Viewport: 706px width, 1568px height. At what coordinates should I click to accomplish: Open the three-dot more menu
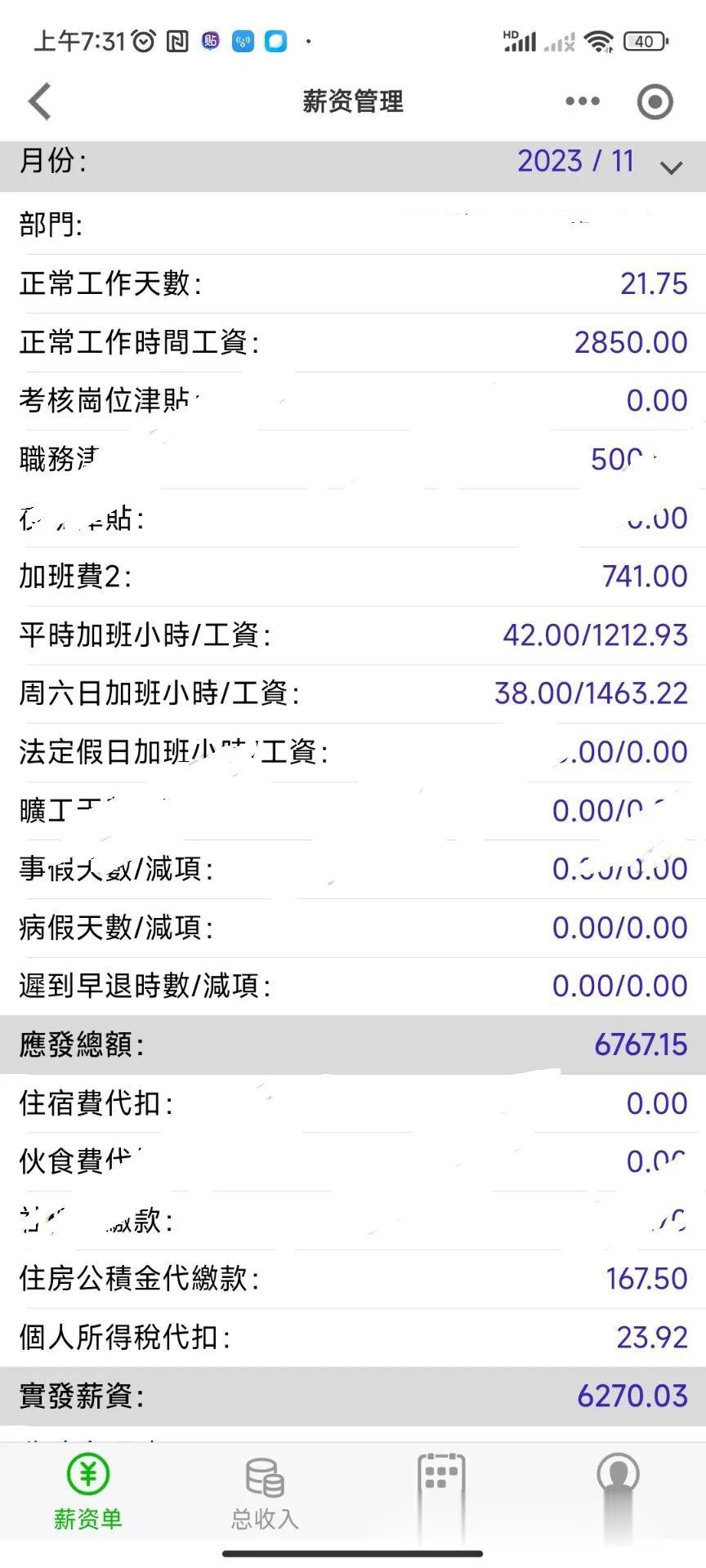click(582, 101)
